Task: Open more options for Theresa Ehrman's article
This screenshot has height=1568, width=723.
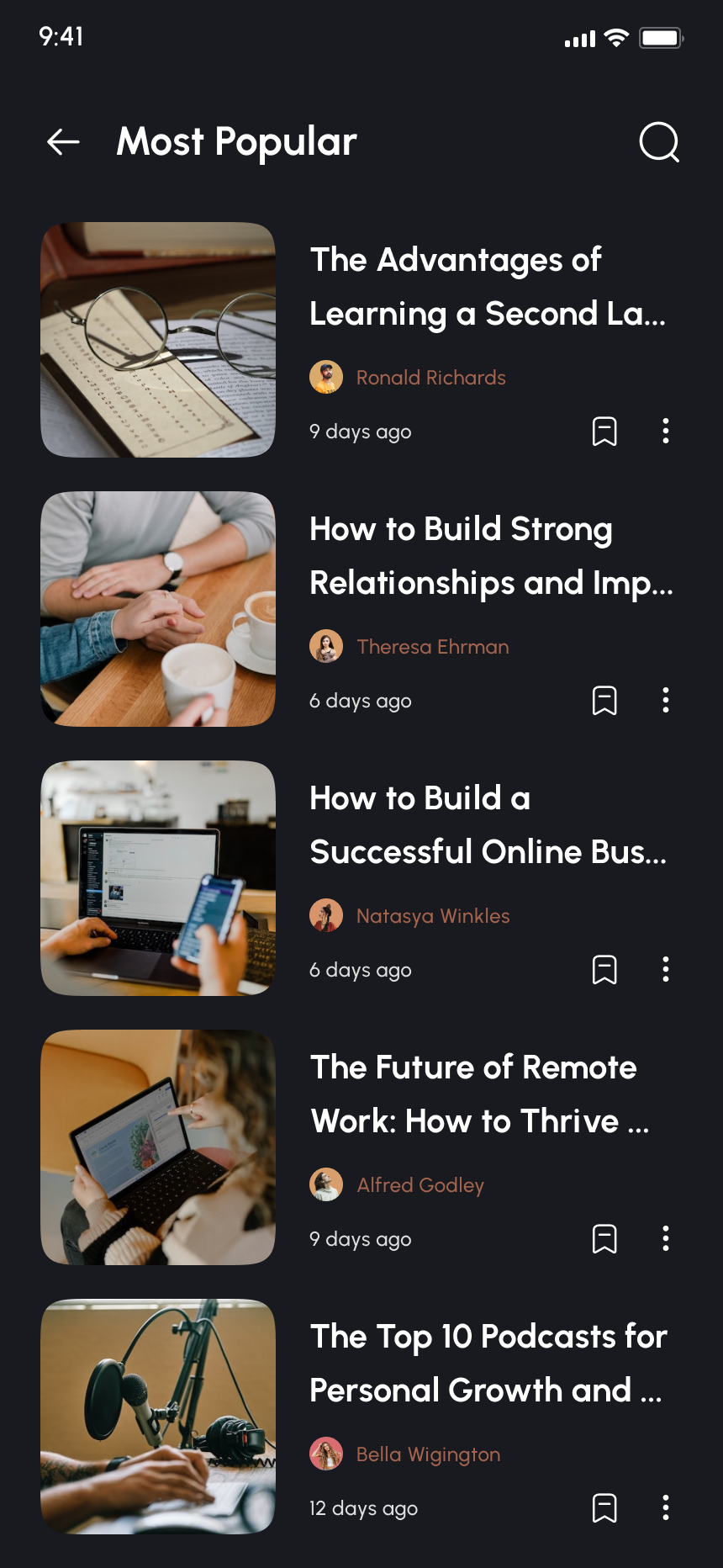Action: (x=666, y=701)
